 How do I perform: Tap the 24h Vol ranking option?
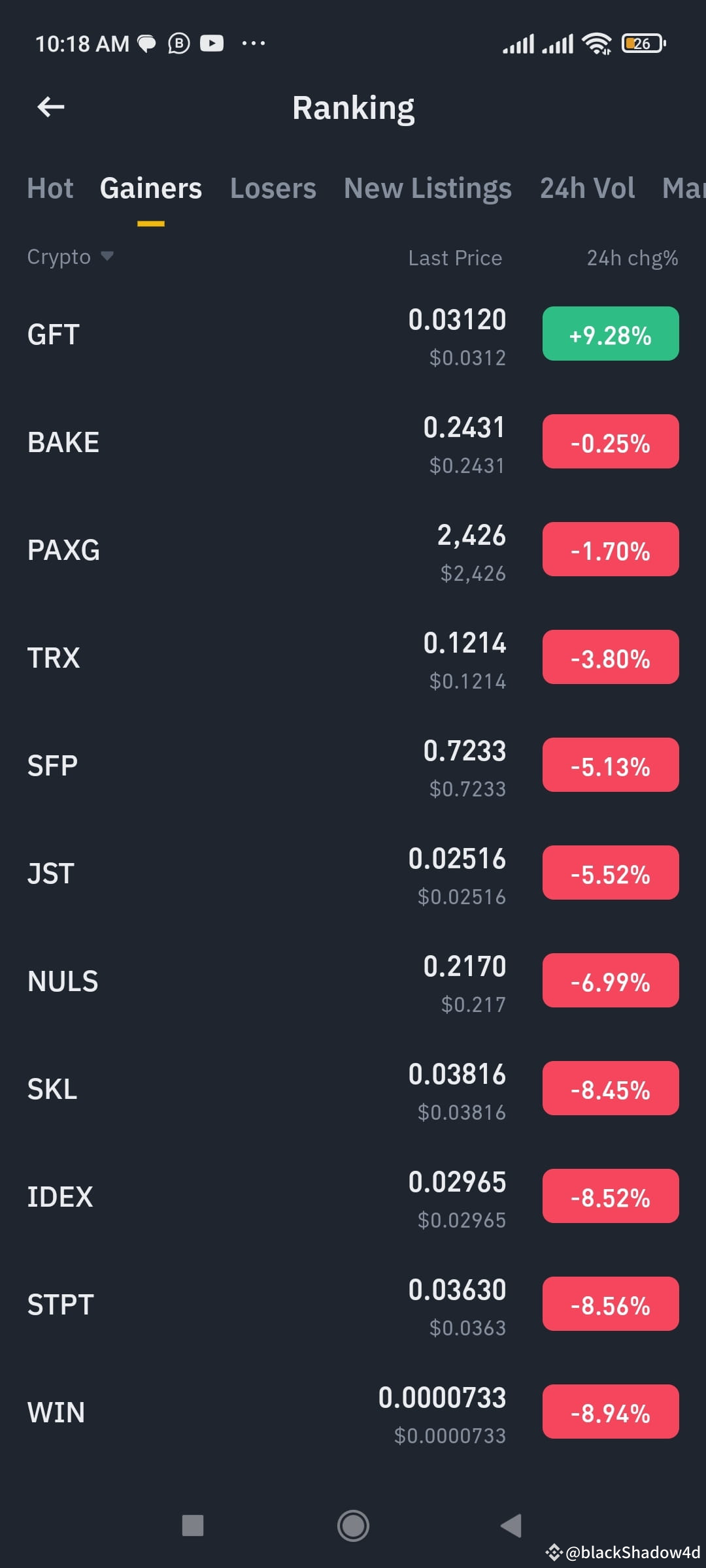tap(586, 188)
